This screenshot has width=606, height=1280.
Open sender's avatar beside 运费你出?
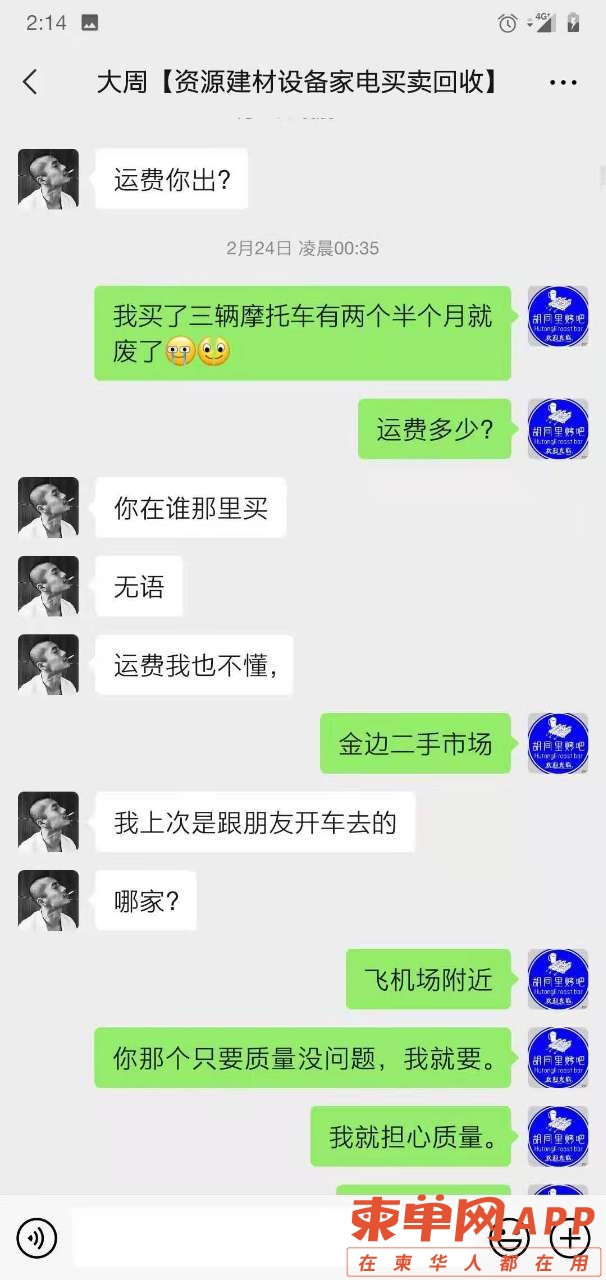pyautogui.click(x=48, y=179)
